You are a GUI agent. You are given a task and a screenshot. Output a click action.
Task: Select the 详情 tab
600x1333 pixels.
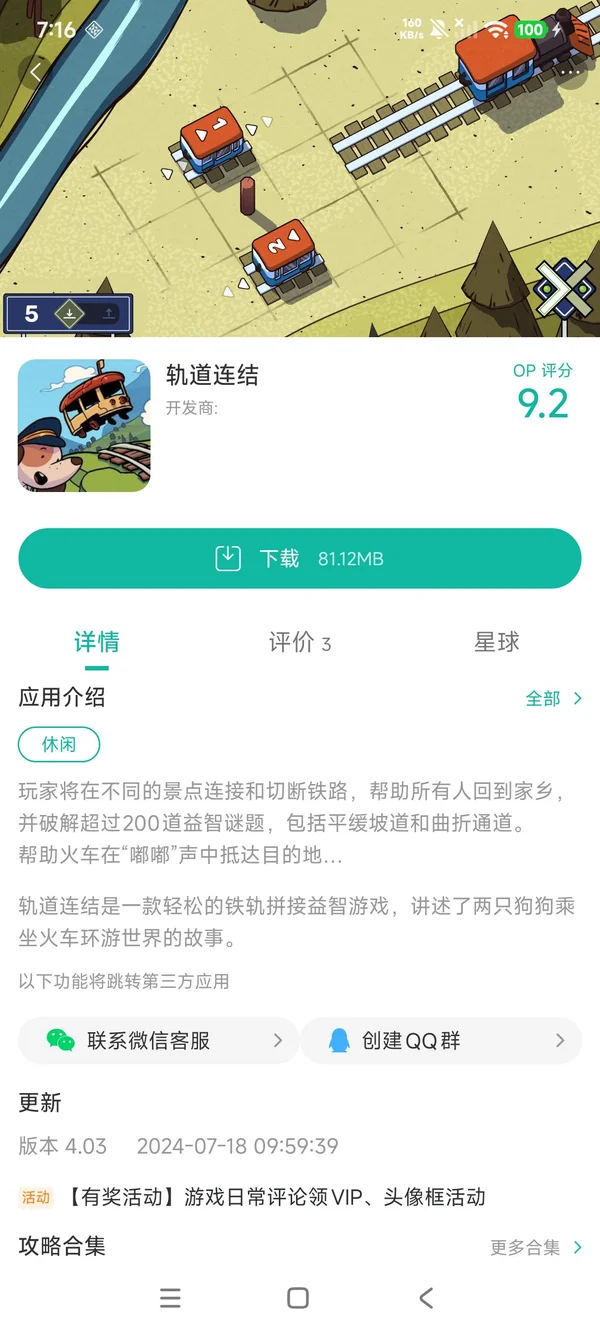97,642
